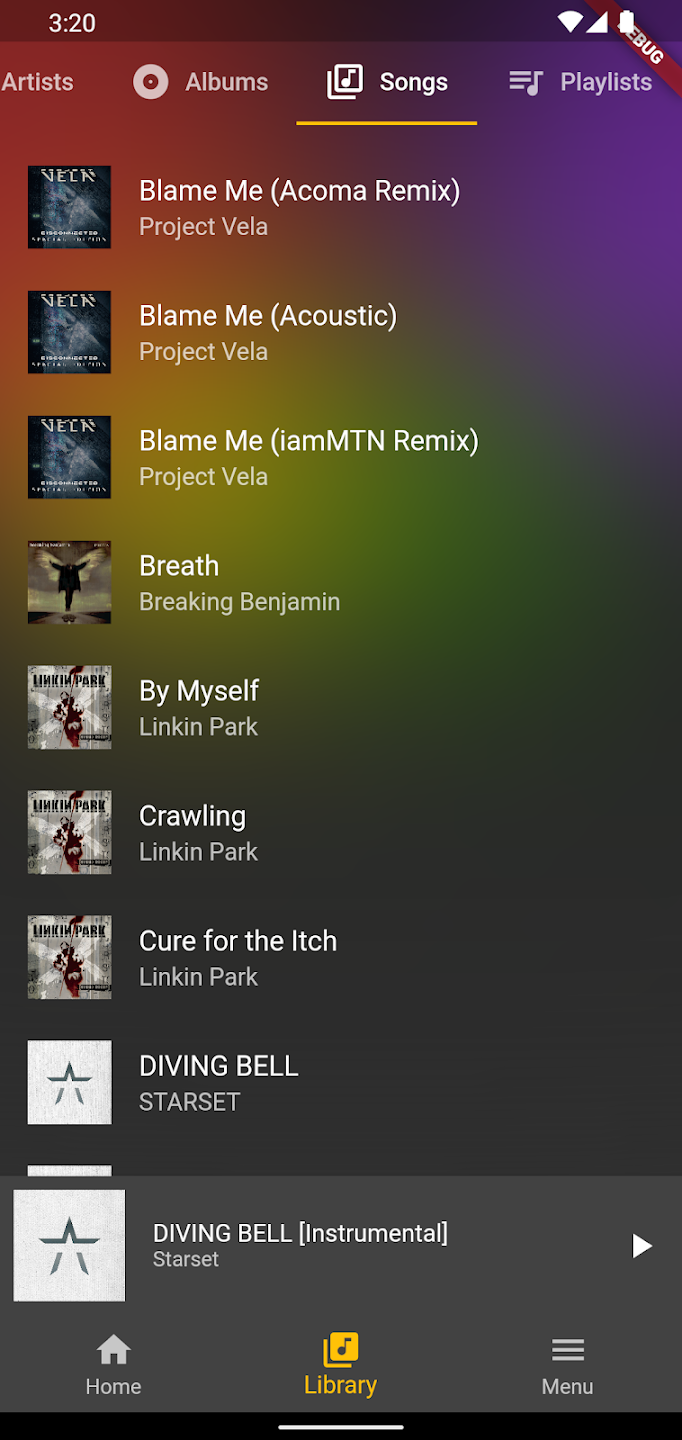Play Cure for the Itch
This screenshot has height=1440, width=682.
[x=341, y=957]
